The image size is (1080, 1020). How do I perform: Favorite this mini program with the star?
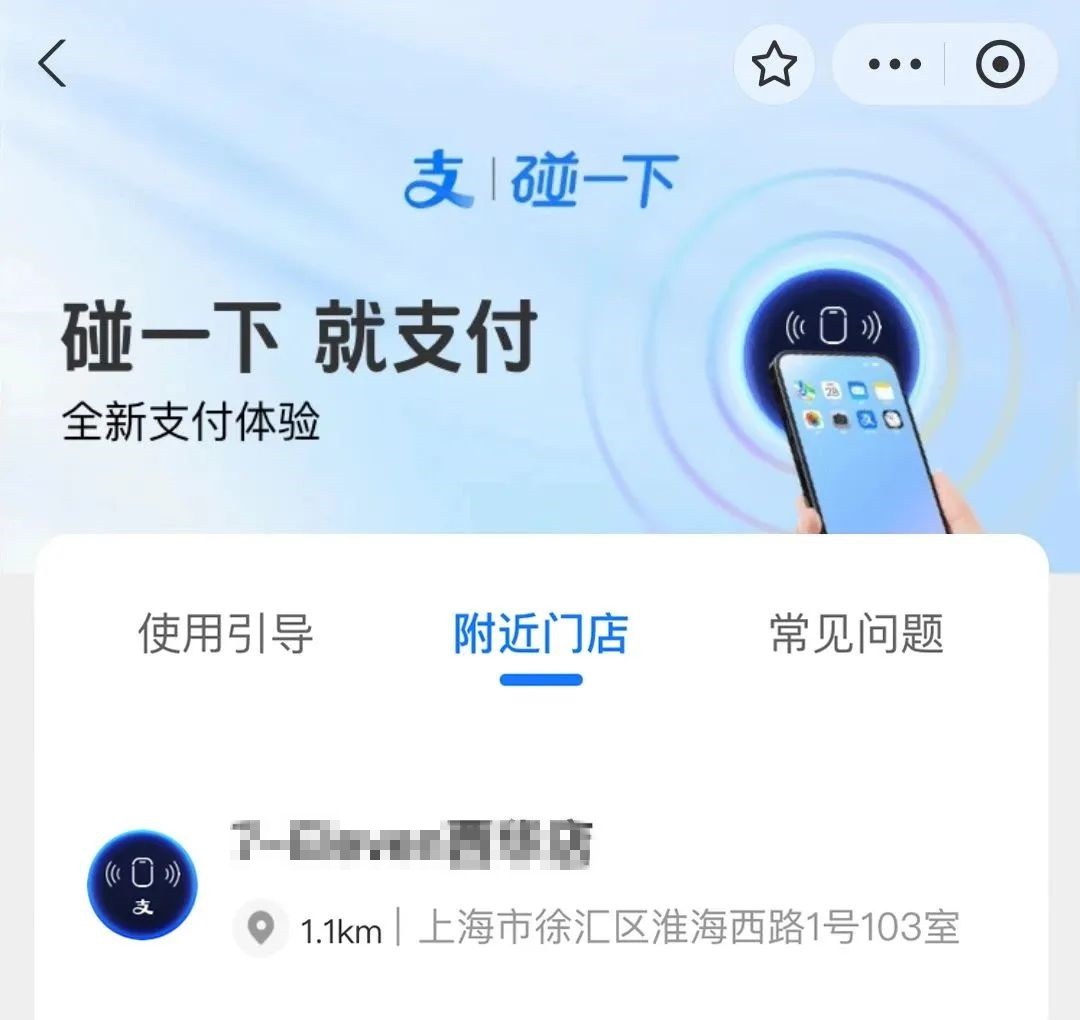[774, 66]
